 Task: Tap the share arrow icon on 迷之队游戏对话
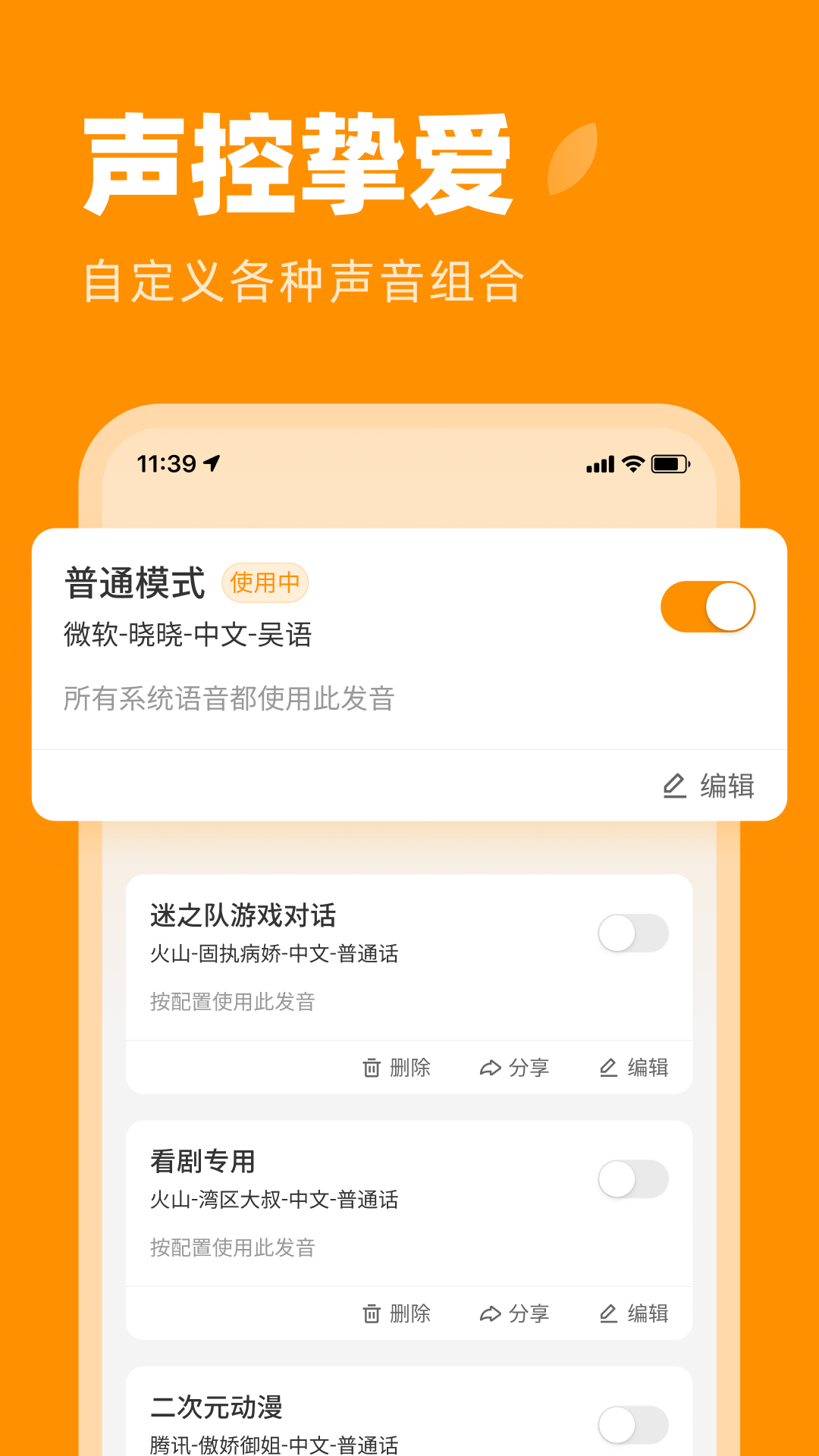(x=490, y=1067)
